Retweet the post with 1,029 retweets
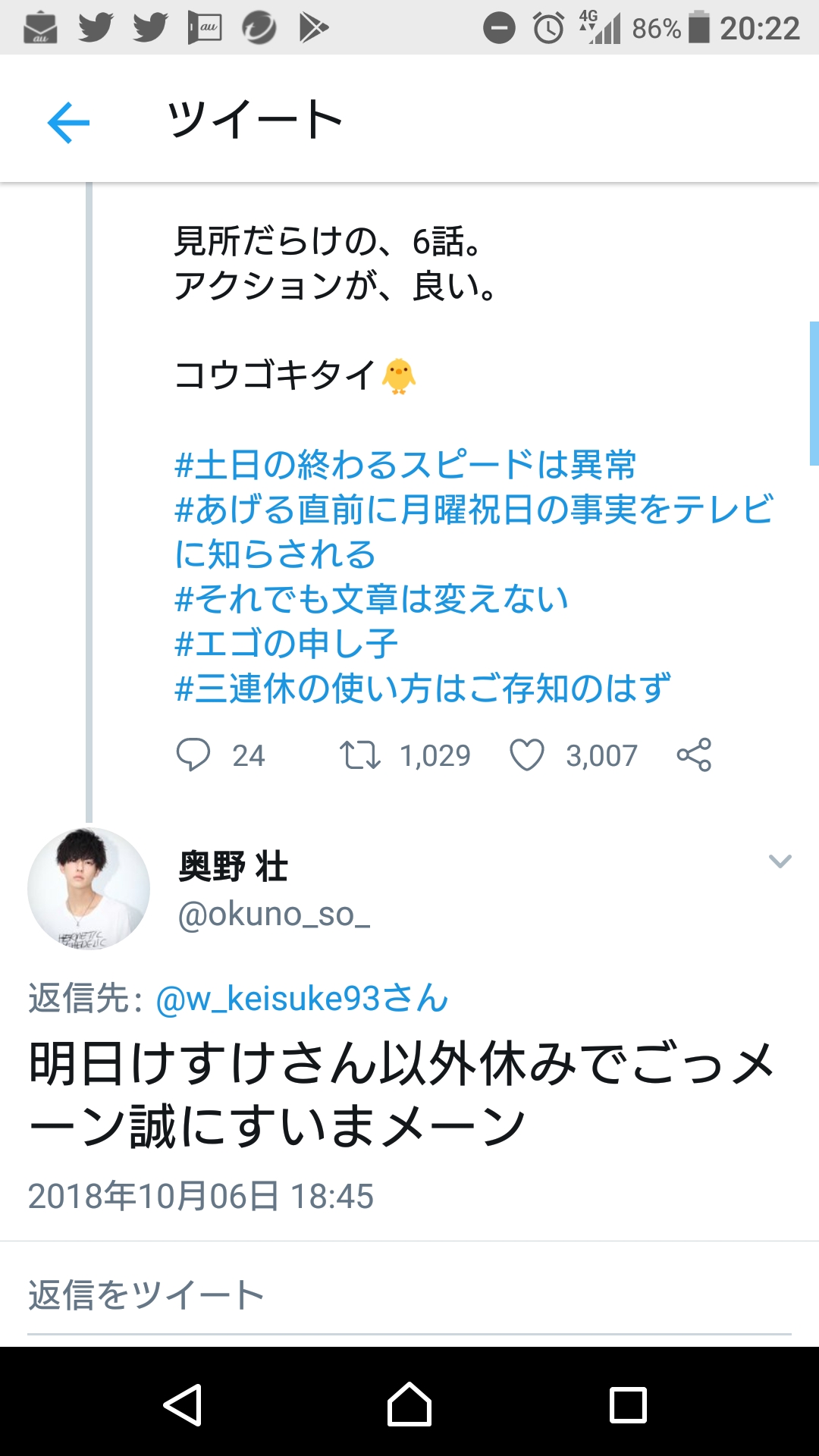The image size is (819, 1456). 359,755
